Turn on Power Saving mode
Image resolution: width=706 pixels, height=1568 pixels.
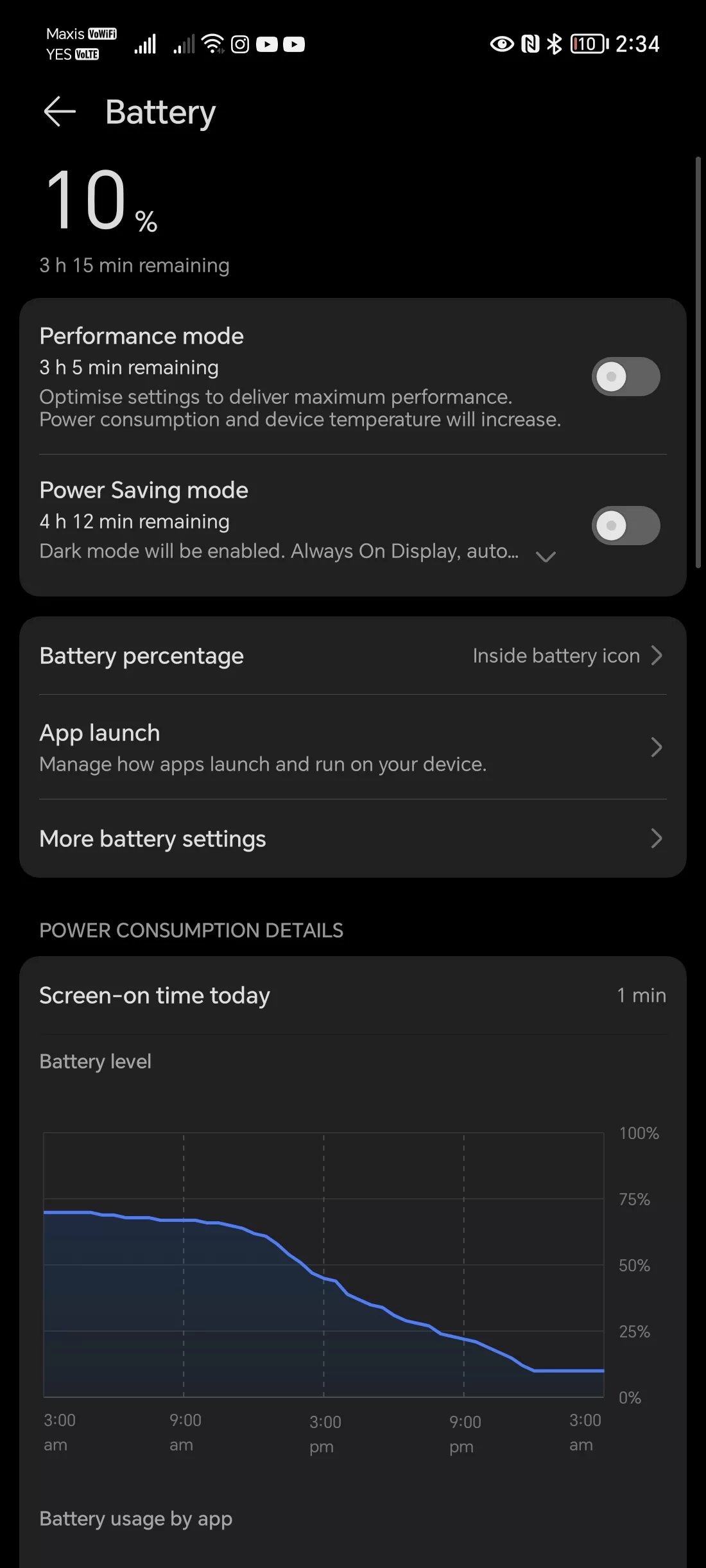coord(625,526)
